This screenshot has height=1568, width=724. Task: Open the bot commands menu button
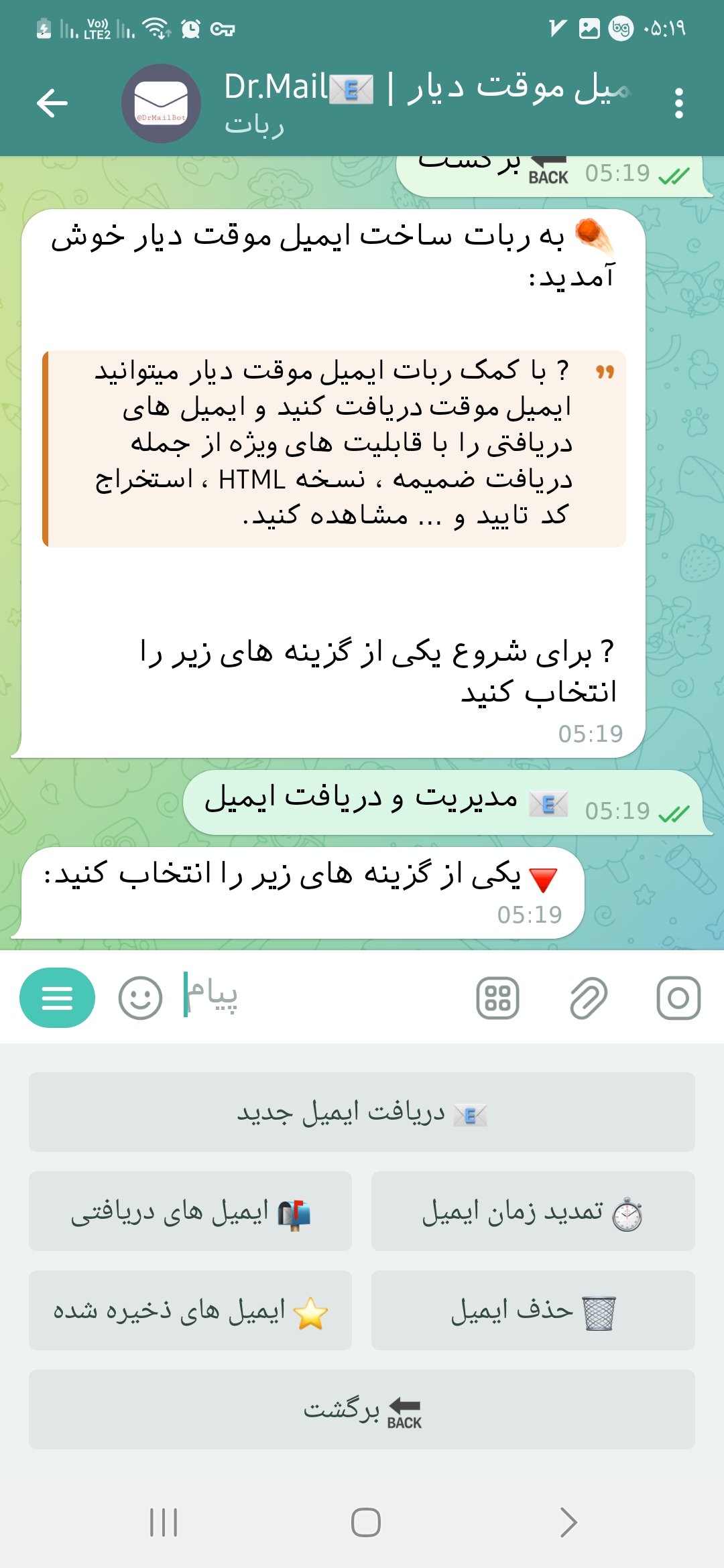coord(57,998)
